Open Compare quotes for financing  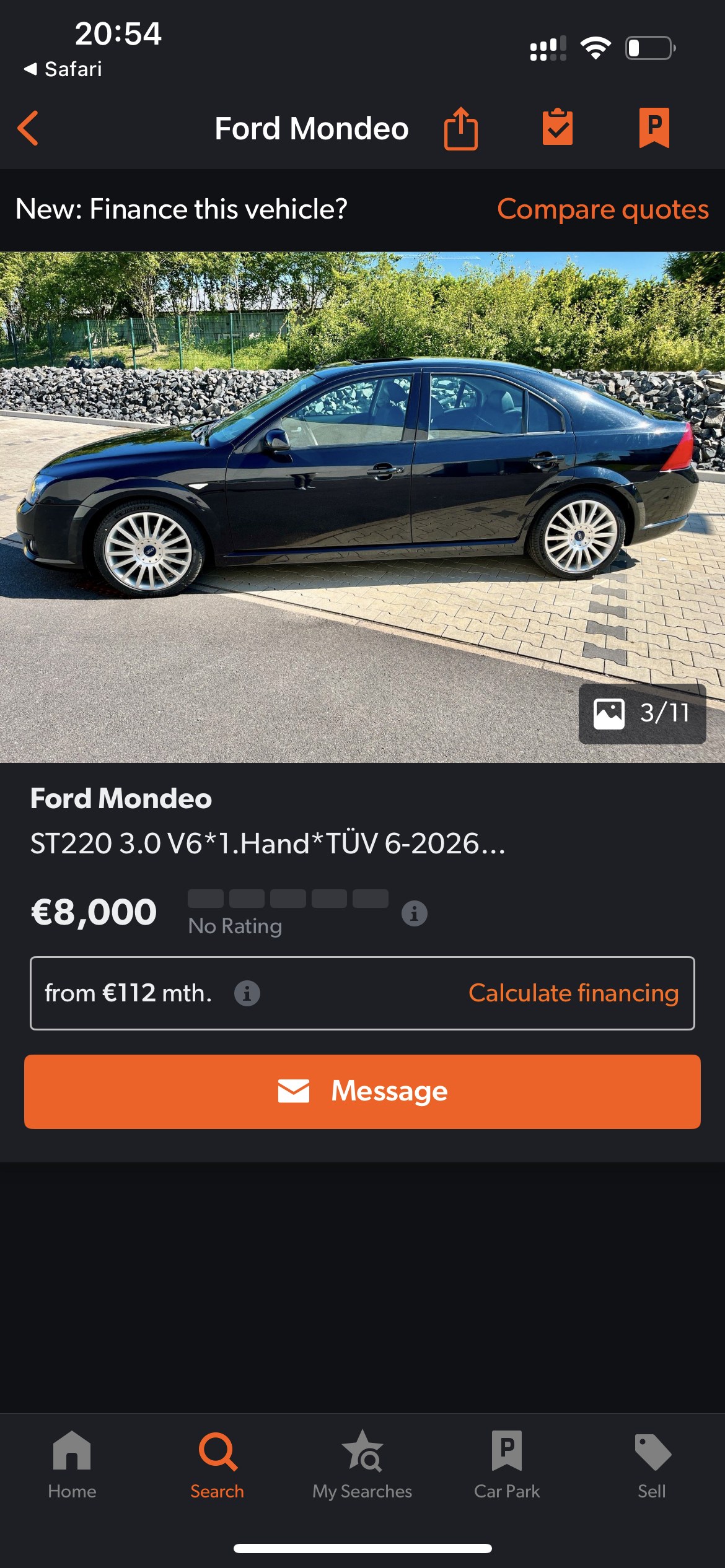[603, 209]
